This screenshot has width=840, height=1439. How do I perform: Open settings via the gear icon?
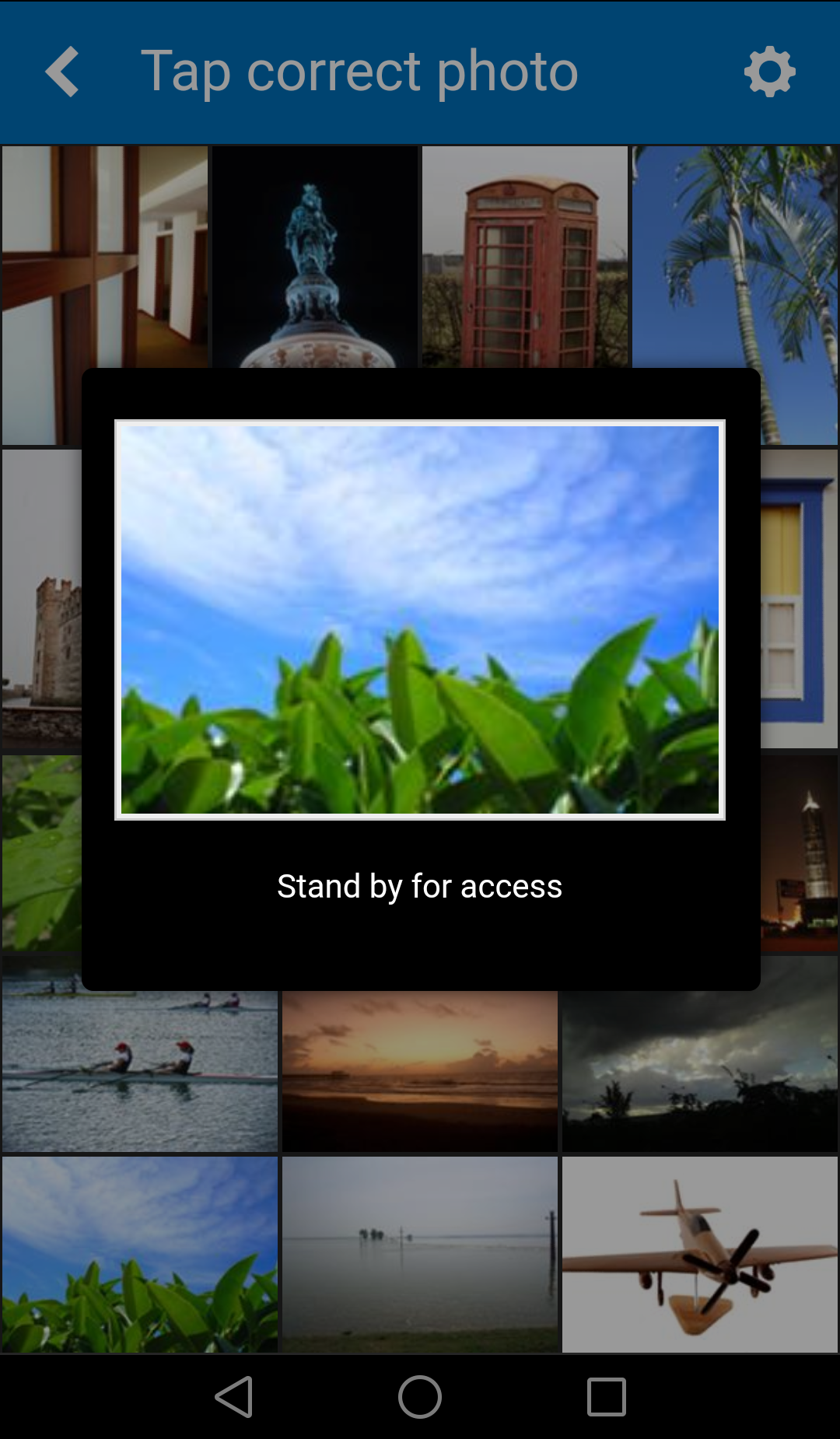coord(769,72)
